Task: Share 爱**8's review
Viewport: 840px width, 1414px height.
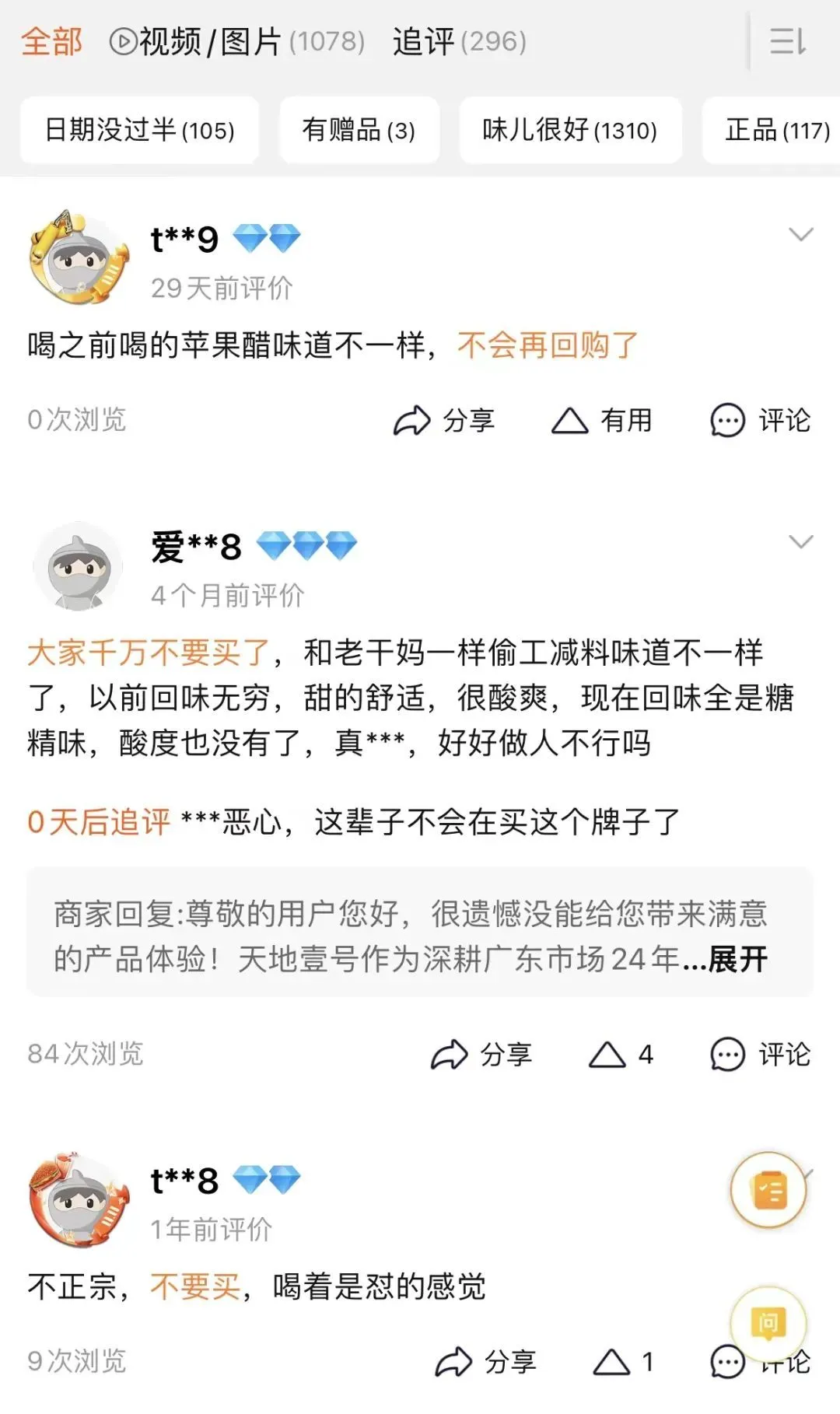Action: coord(481,1055)
